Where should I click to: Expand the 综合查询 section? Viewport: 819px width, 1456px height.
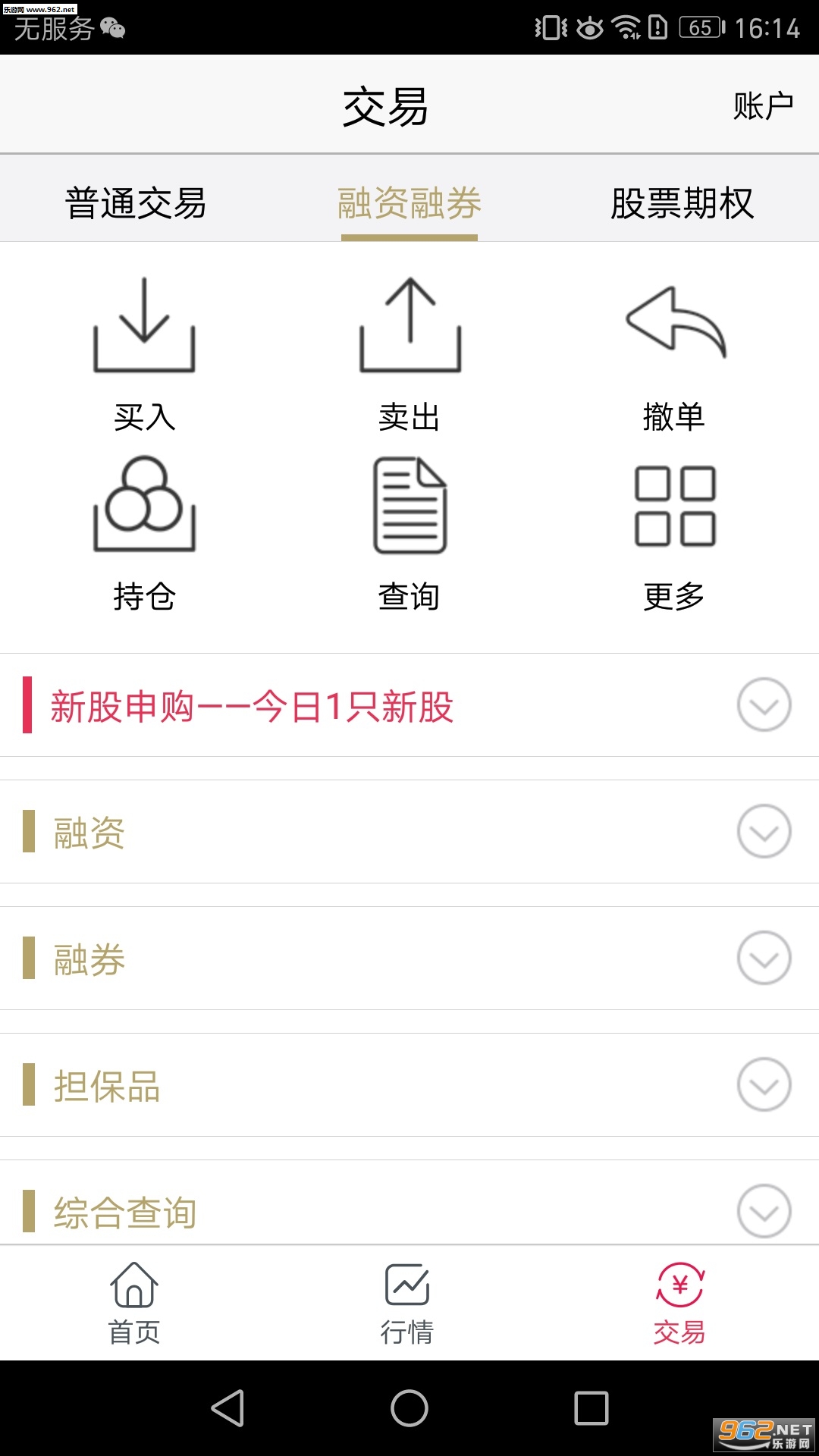pos(764,1211)
